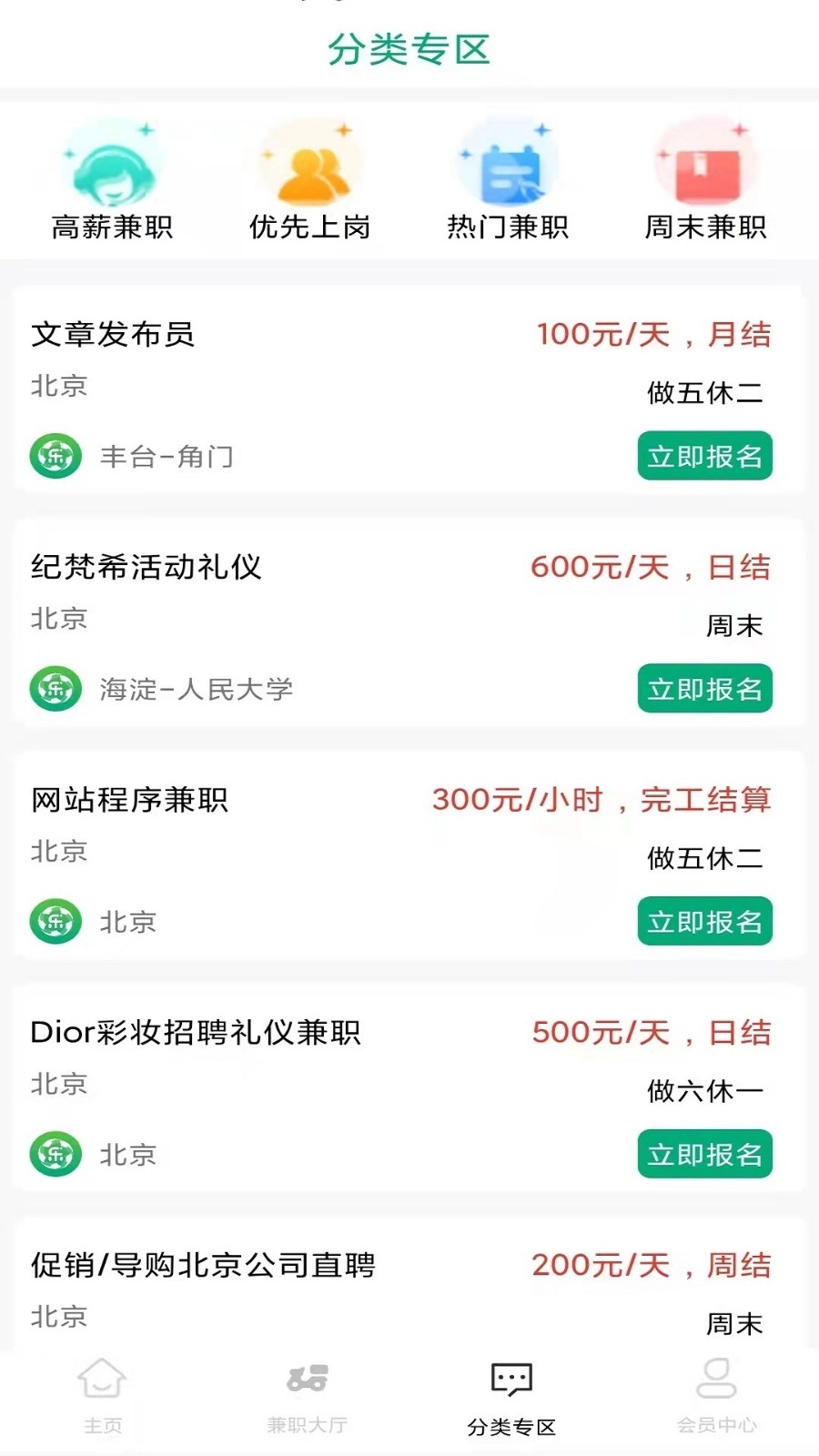This screenshot has width=819, height=1456.
Task: Tap 立即报名 for 纪梵希活动礼仪 job
Action: (704, 690)
